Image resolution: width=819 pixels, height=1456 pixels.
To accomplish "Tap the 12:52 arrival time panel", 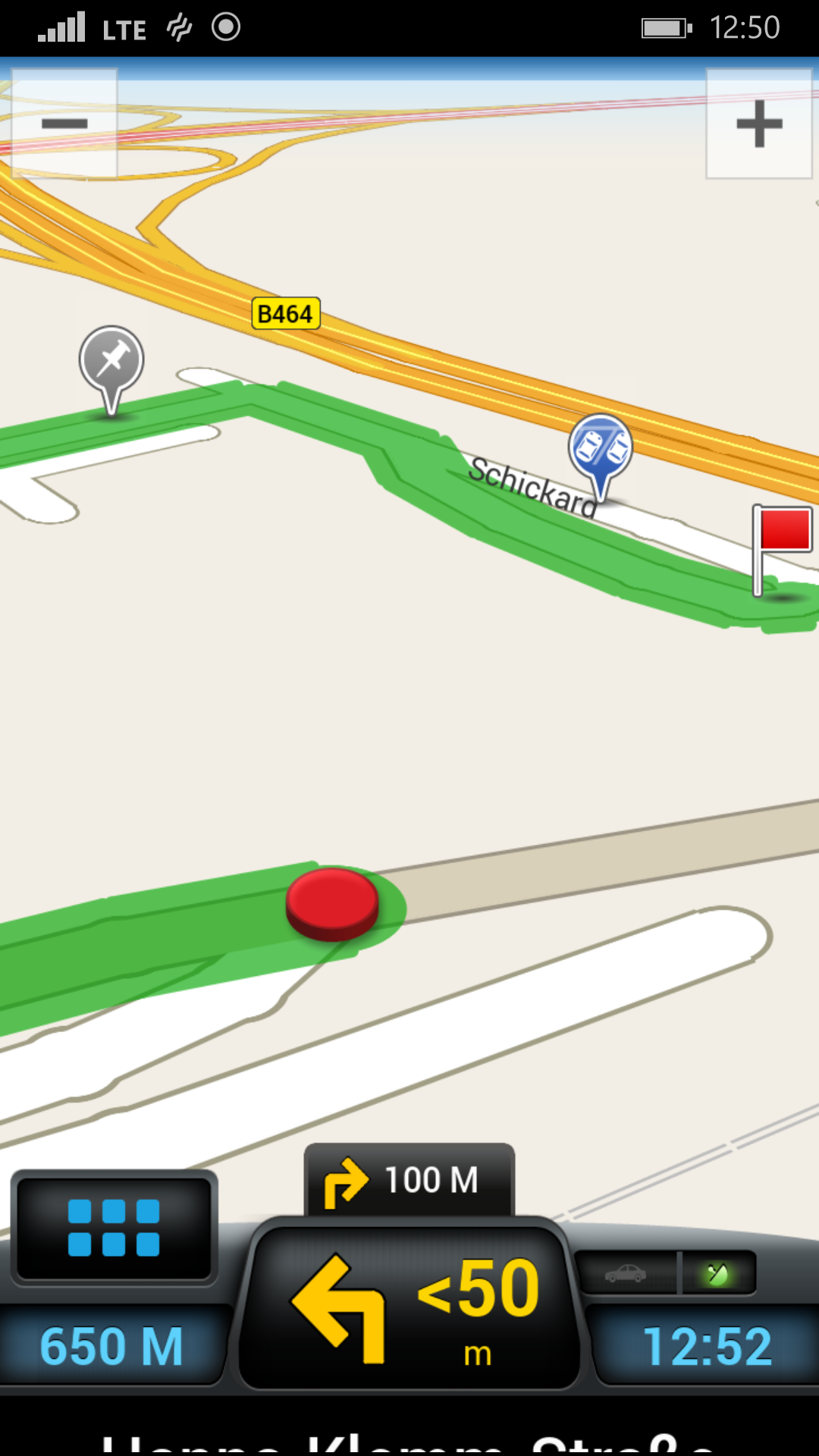I will point(706,1346).
